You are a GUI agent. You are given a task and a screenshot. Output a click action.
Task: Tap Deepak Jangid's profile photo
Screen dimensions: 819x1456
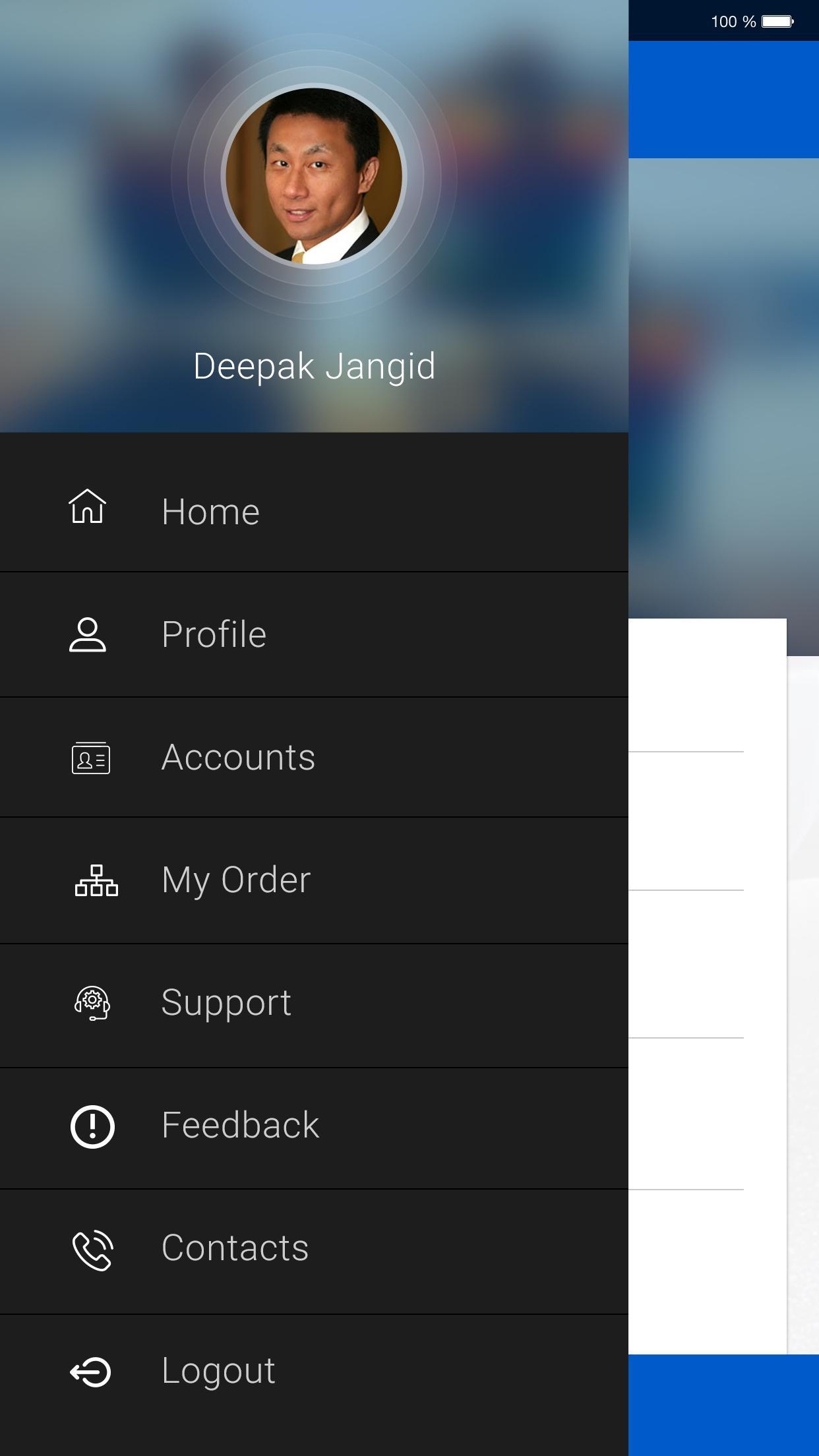[314, 177]
